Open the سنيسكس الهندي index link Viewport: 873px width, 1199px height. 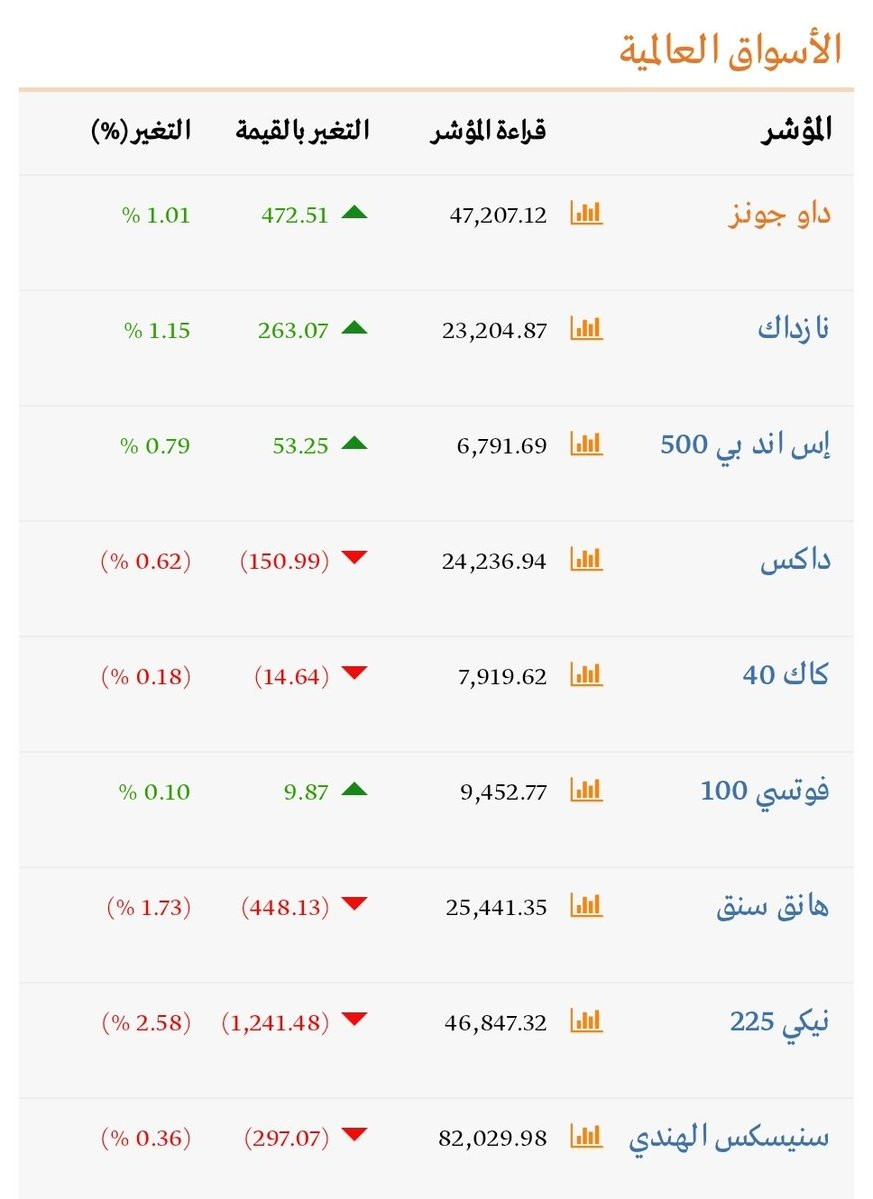[x=730, y=1138]
